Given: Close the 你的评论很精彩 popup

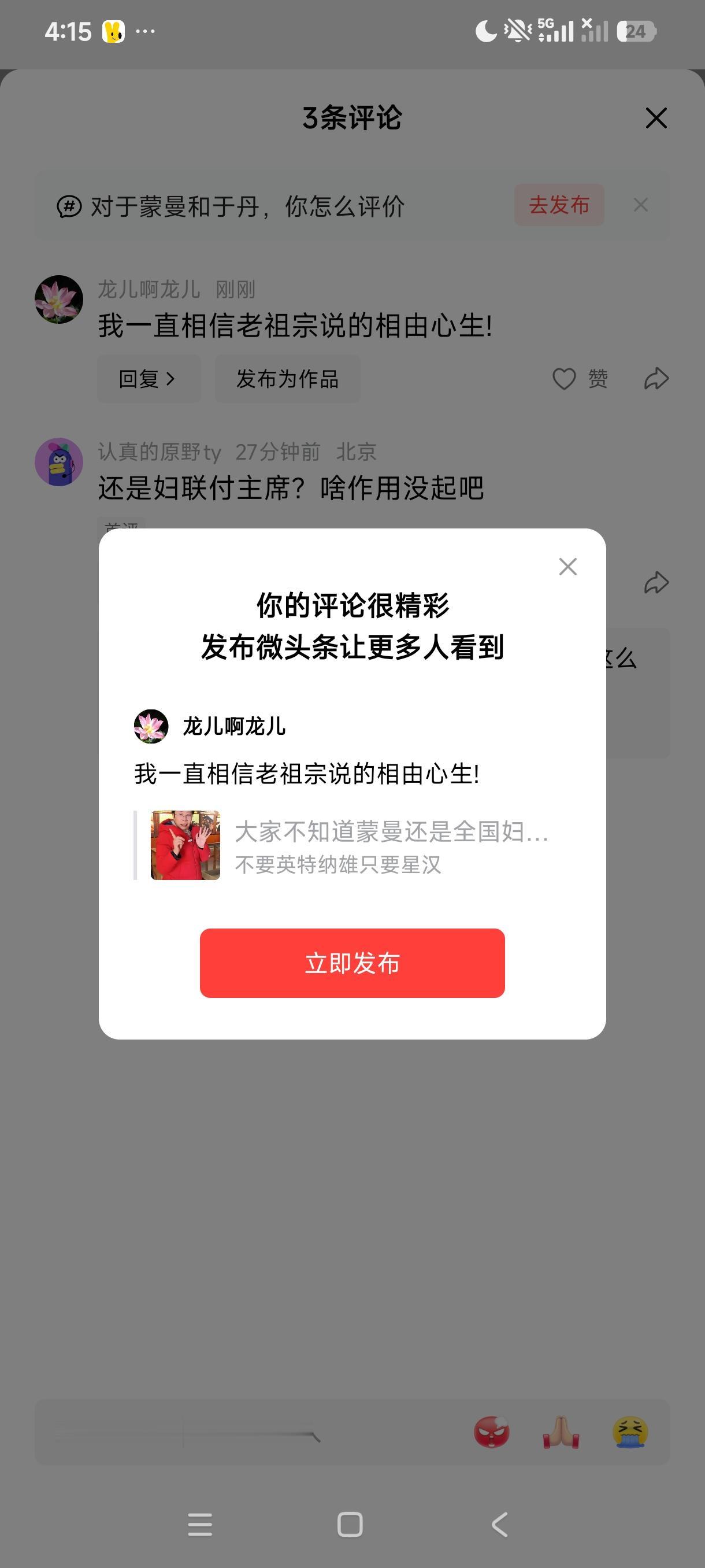Looking at the screenshot, I should pyautogui.click(x=567, y=567).
